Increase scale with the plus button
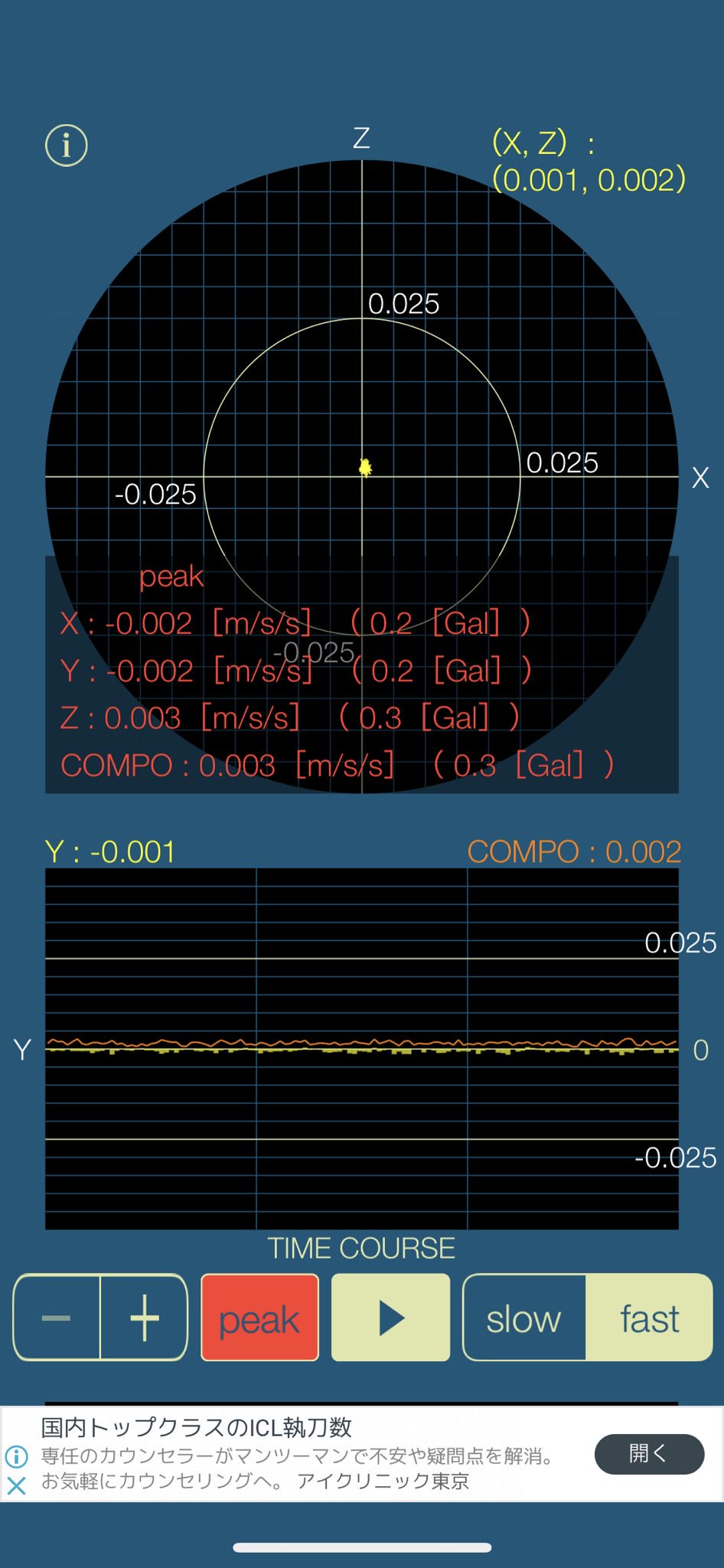 point(145,1318)
